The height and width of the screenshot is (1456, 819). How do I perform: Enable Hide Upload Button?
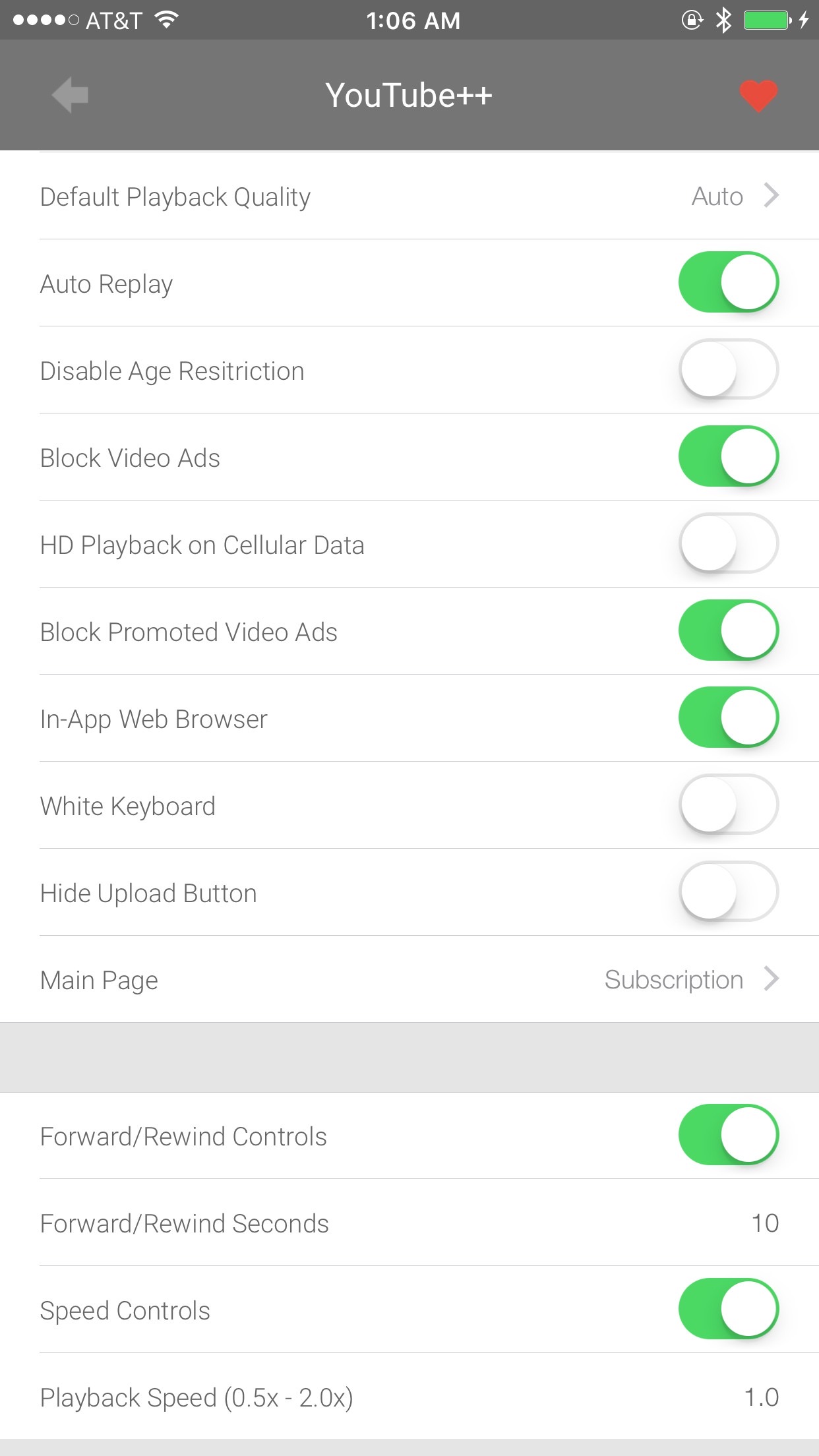click(x=729, y=892)
